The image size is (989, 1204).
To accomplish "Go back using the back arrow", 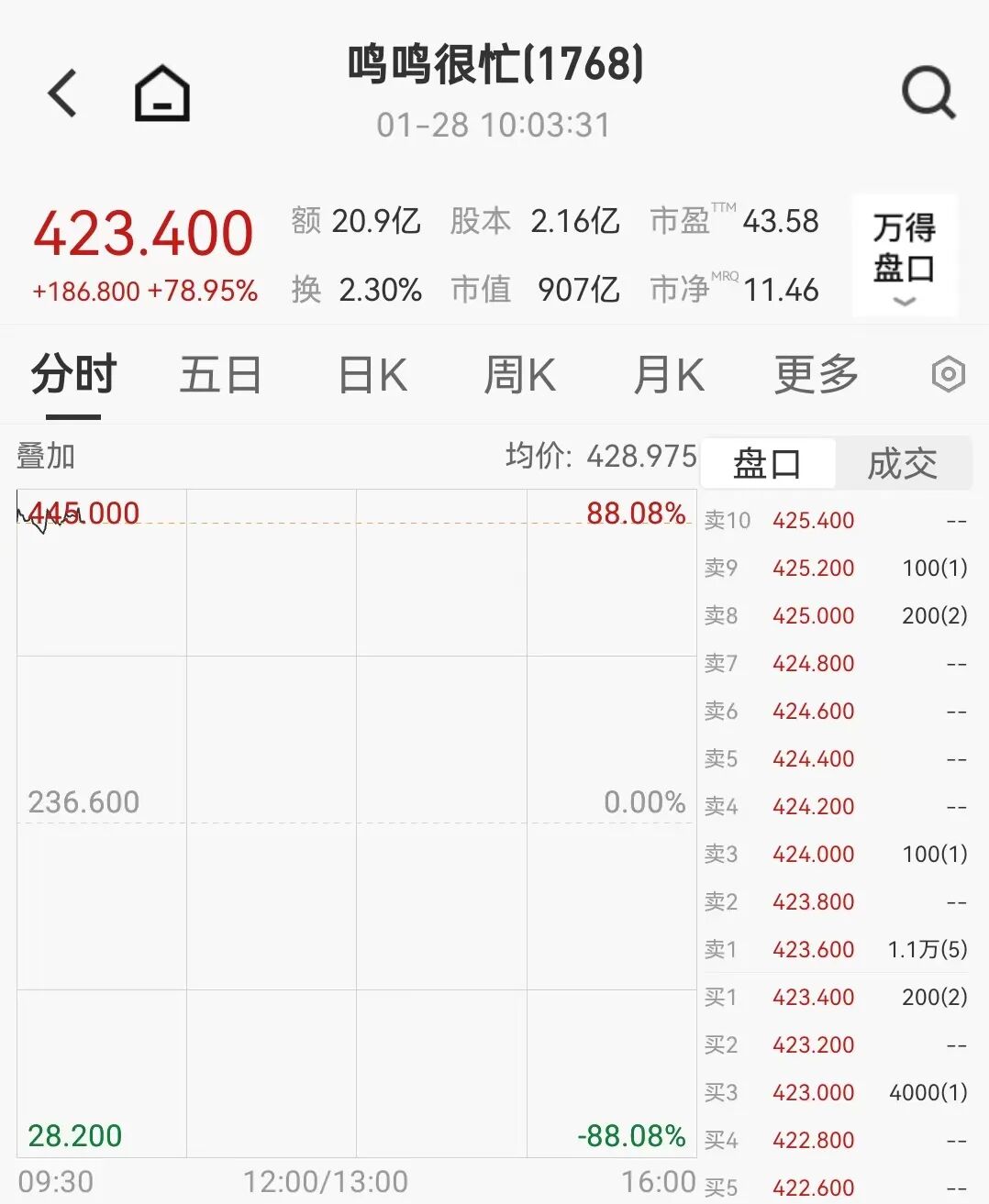I will point(62,93).
